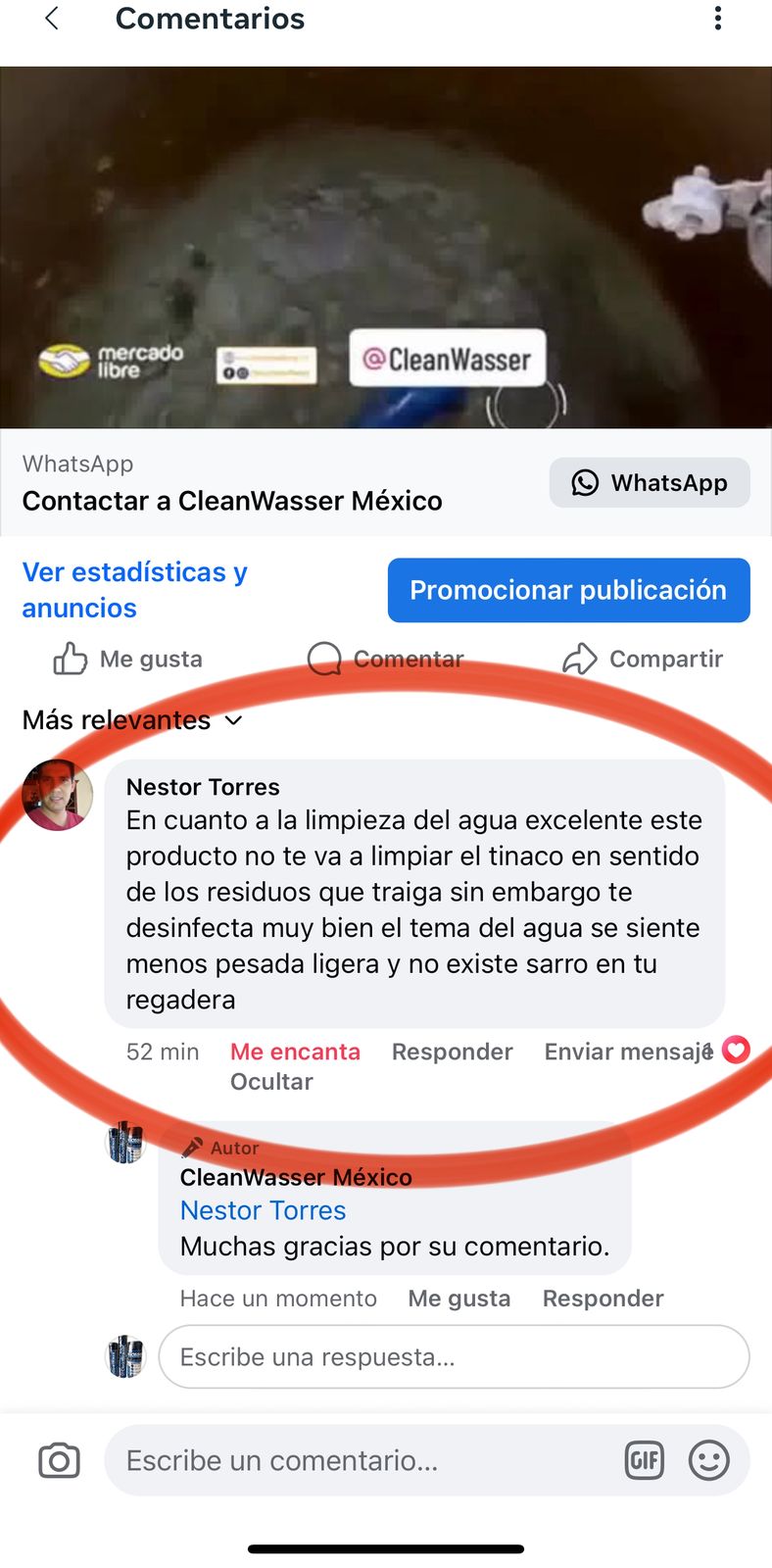Tap Comentar under the post
Viewport: 772px width, 1568px height.
pos(385,659)
